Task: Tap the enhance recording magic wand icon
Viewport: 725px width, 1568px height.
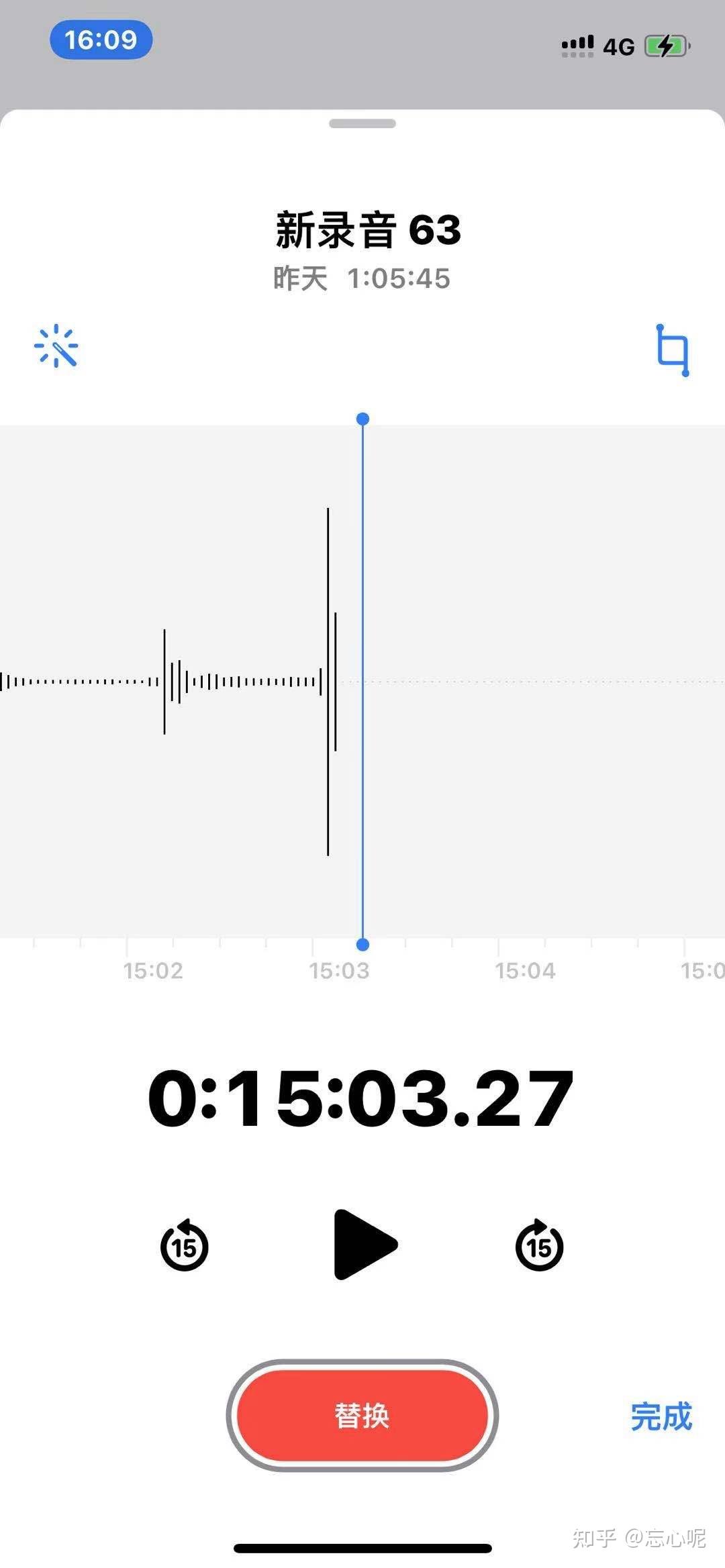Action: click(x=56, y=347)
